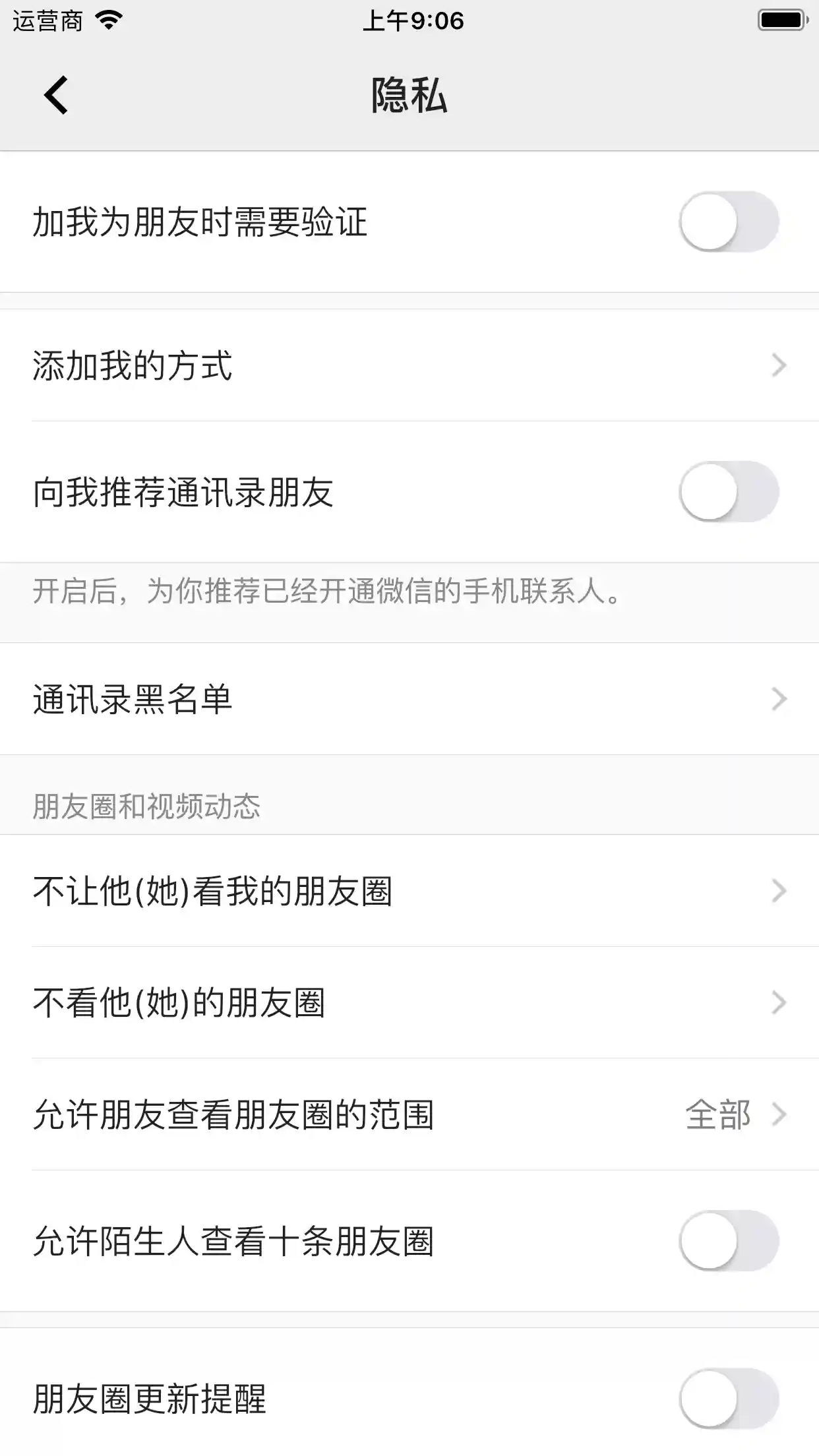819x1456 pixels.
Task: Toggle 允许陌生人查看十条朋友圈
Action: coord(729,1240)
